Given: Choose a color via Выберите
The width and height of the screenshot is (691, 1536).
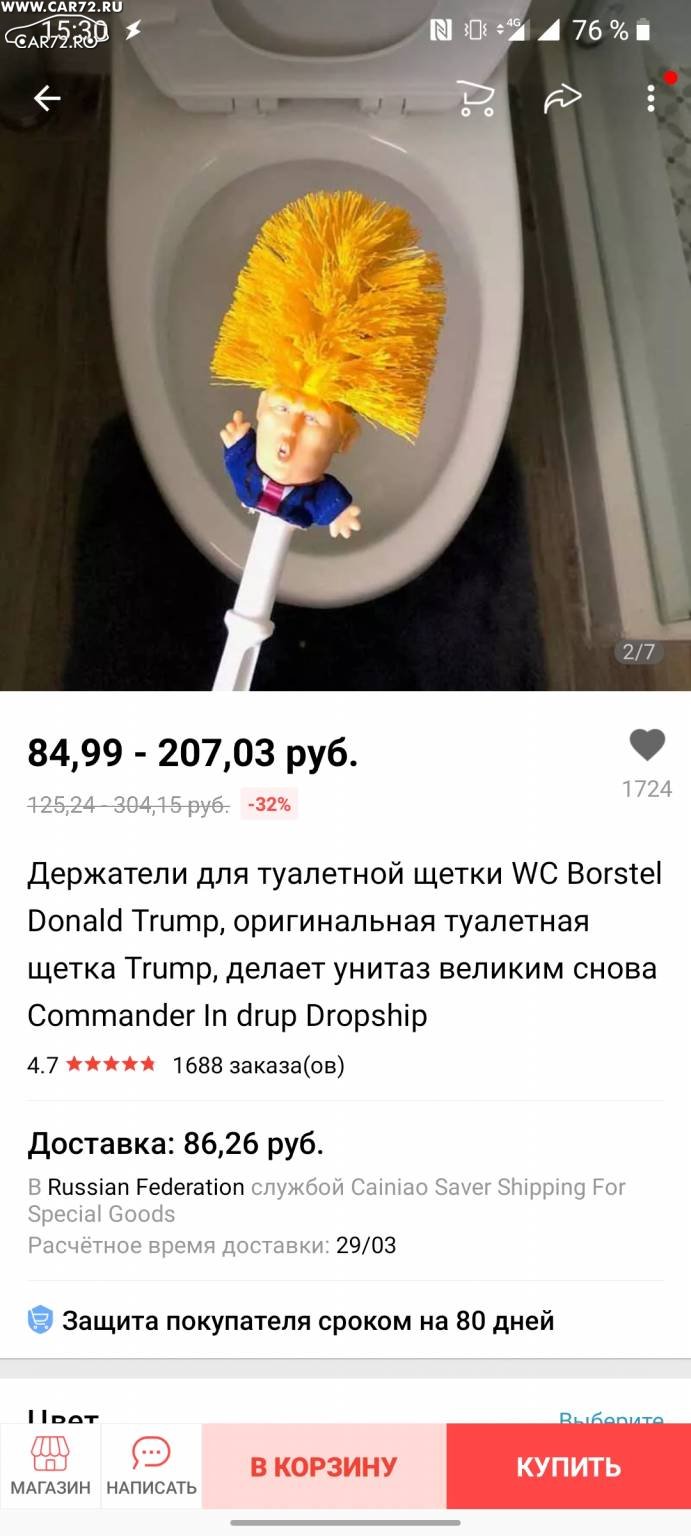Looking at the screenshot, I should pyautogui.click(x=611, y=1417).
